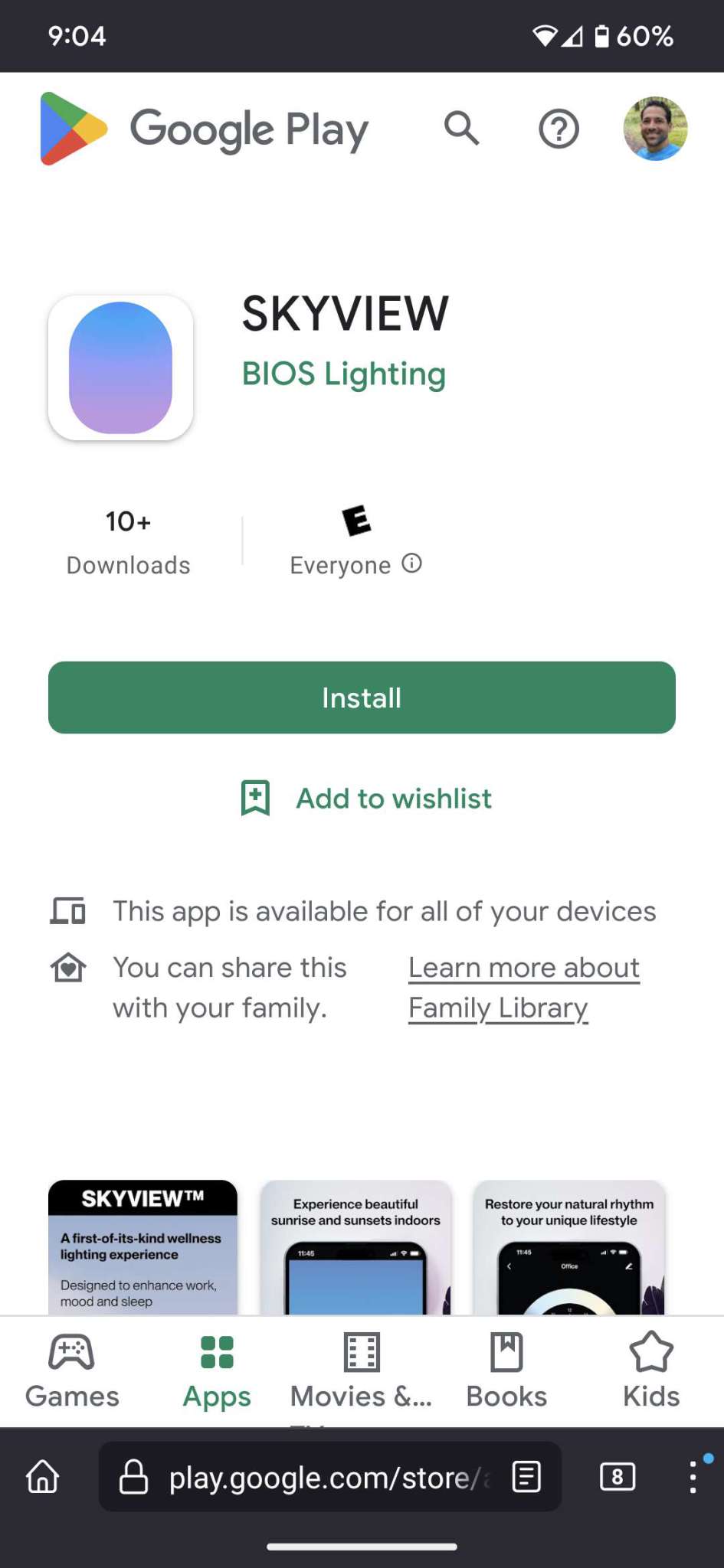Screen dimensions: 724x1568
Task: Open the account profile picture
Action: click(655, 129)
